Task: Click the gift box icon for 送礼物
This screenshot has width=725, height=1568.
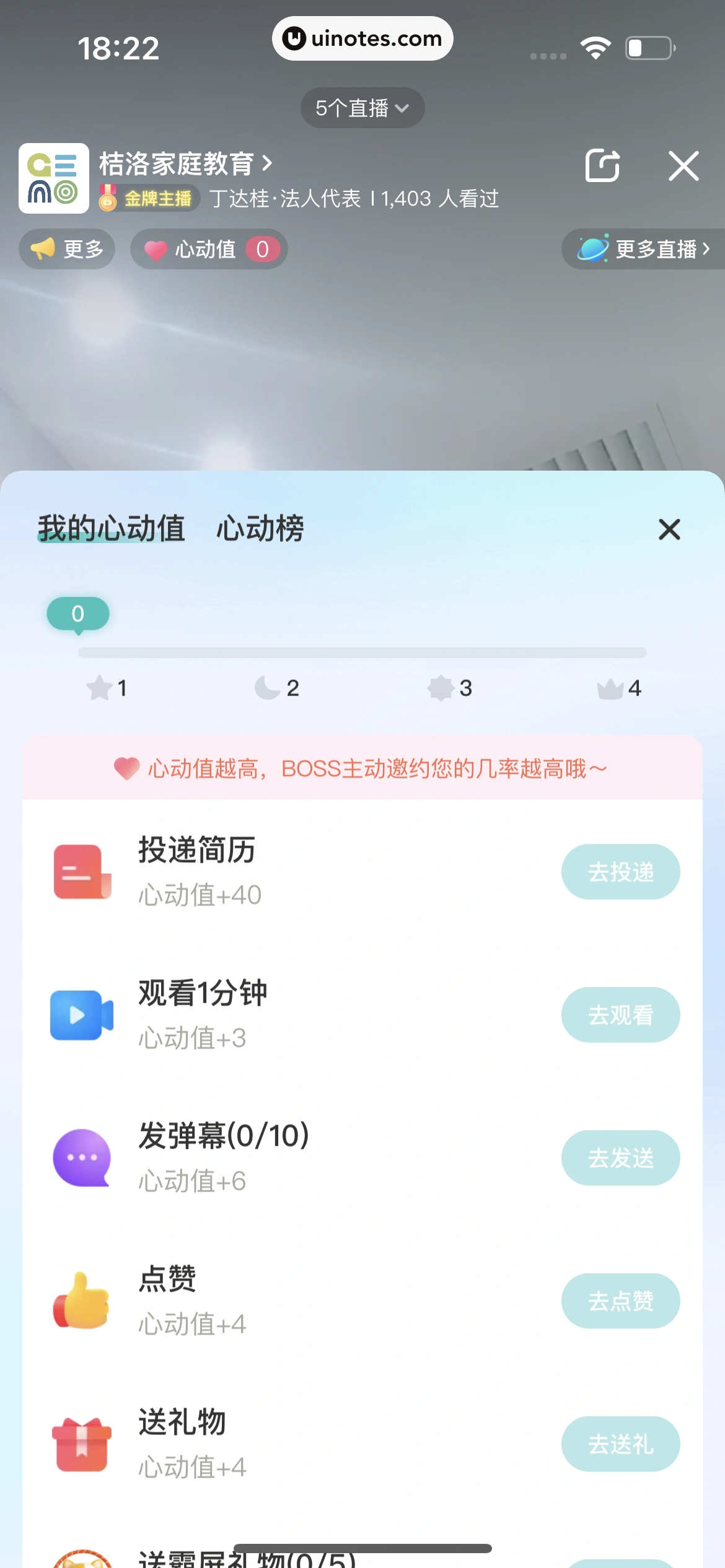Action: pyautogui.click(x=81, y=1444)
